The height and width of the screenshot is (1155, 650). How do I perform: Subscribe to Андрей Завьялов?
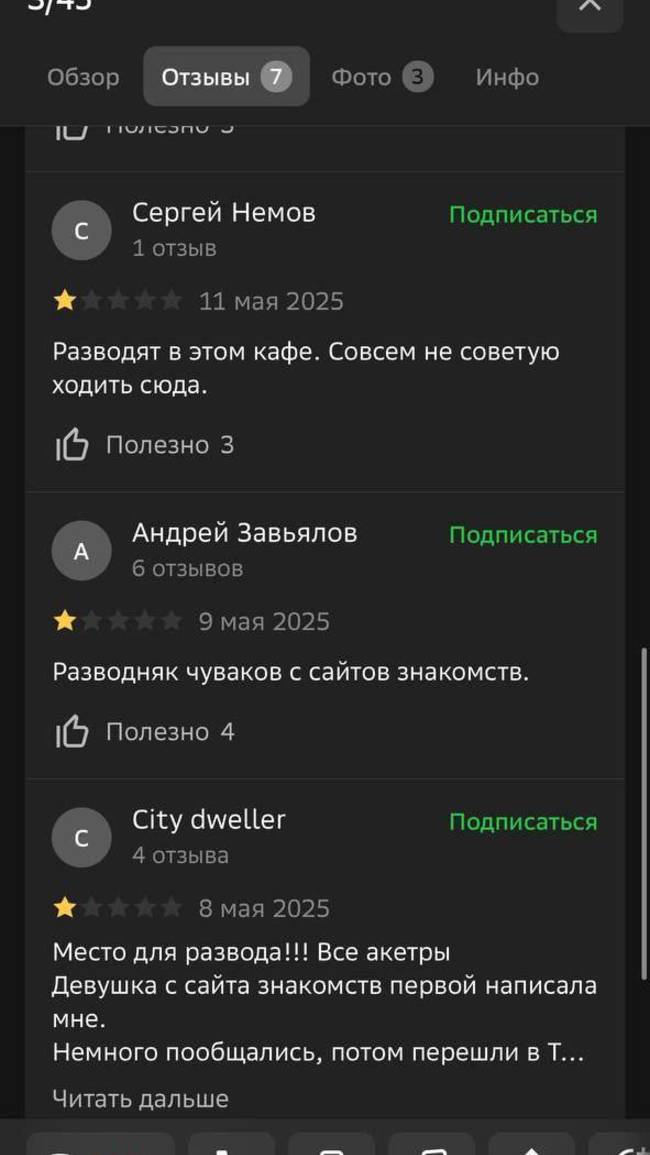click(522, 535)
